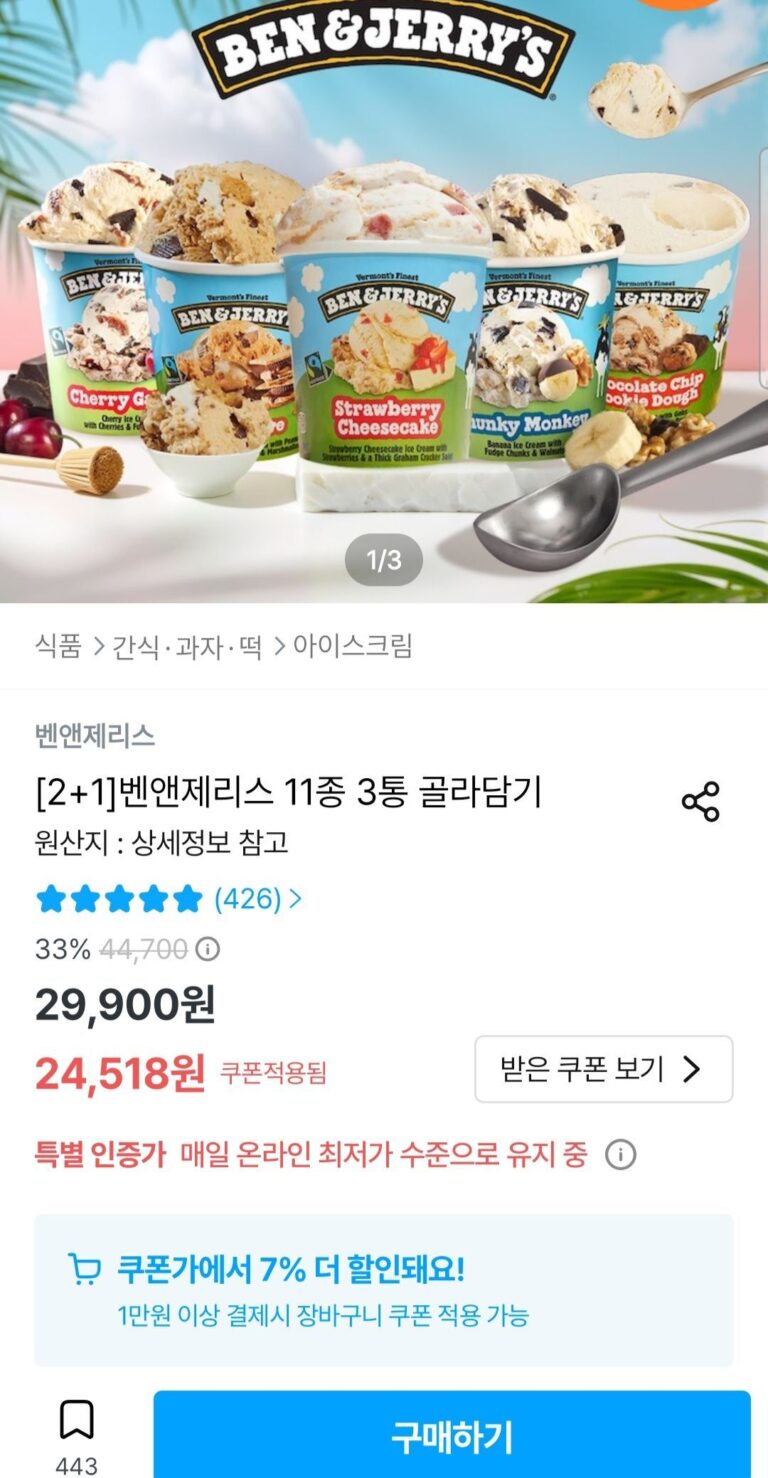768x1478 pixels.
Task: Go to the 식품 category
Action: pos(58,646)
